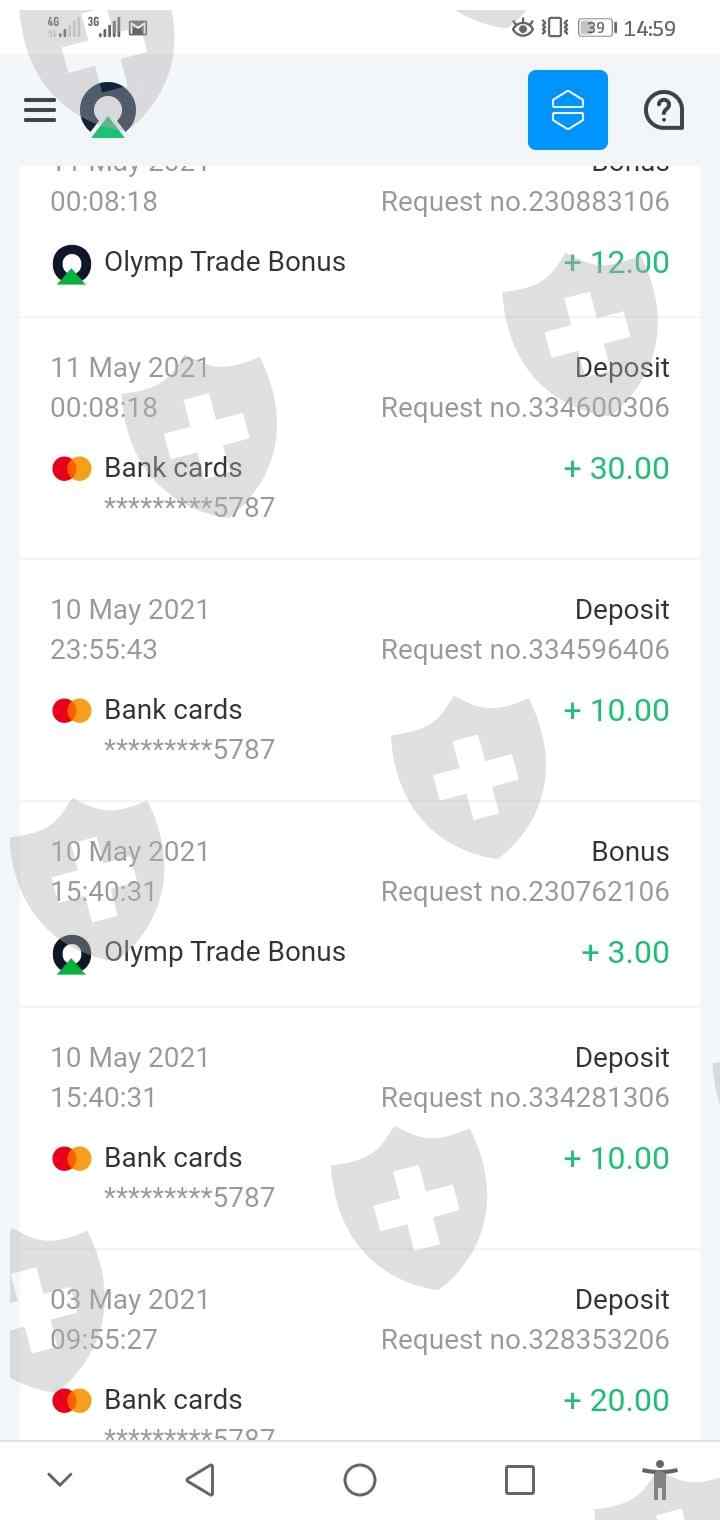The width and height of the screenshot is (720, 1520).
Task: Go back with the system back button
Action: click(200, 1479)
